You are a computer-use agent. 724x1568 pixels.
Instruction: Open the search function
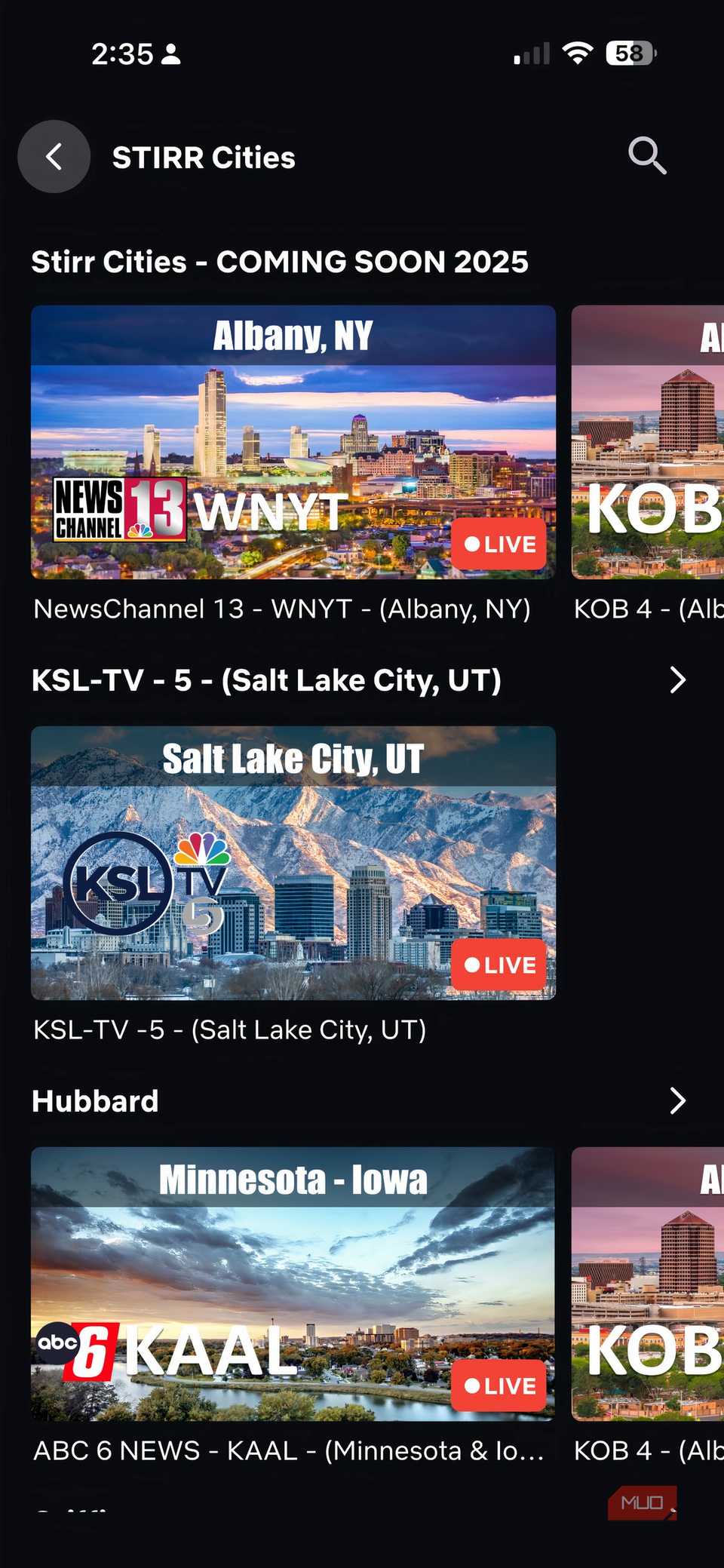(646, 156)
